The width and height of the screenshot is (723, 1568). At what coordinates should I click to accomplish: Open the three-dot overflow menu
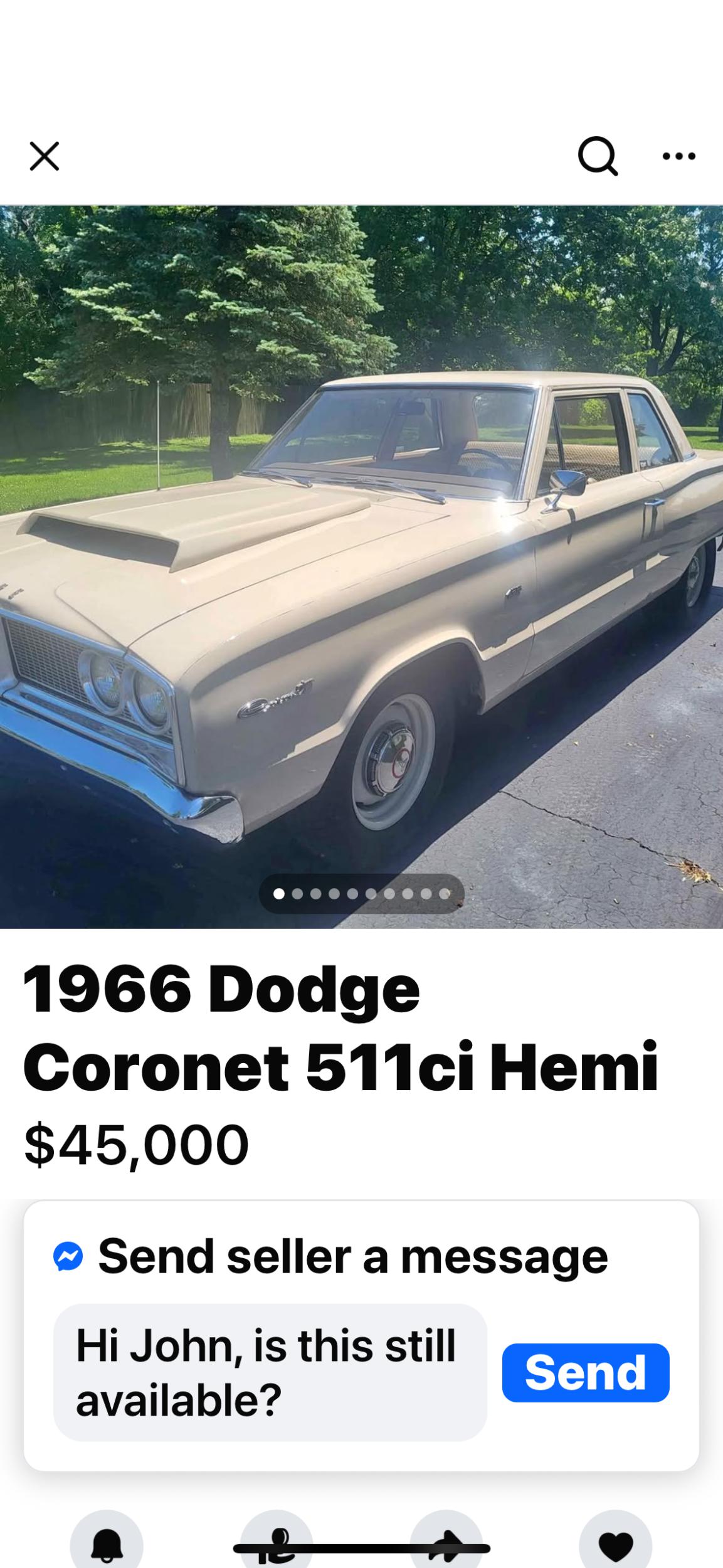pos(678,156)
